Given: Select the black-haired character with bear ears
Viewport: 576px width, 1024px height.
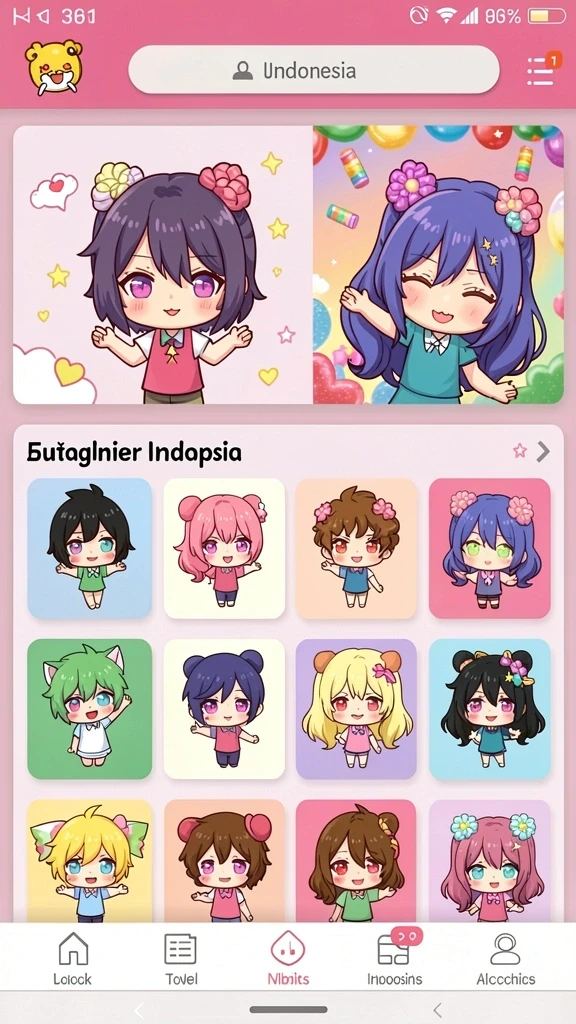Looking at the screenshot, I should click(490, 709).
